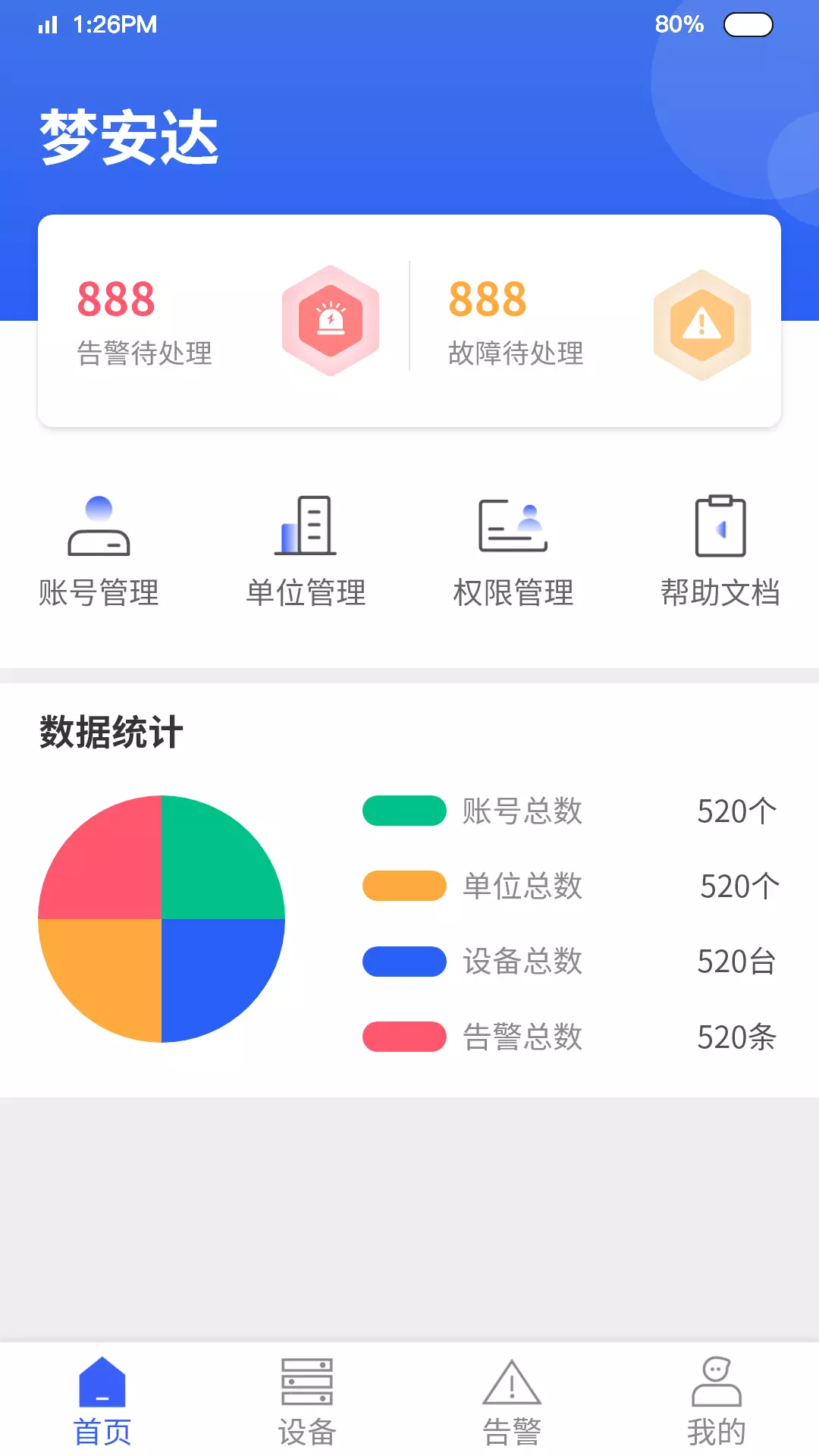Open 单位管理 unit management
The height and width of the screenshot is (1456, 819).
coord(306,551)
